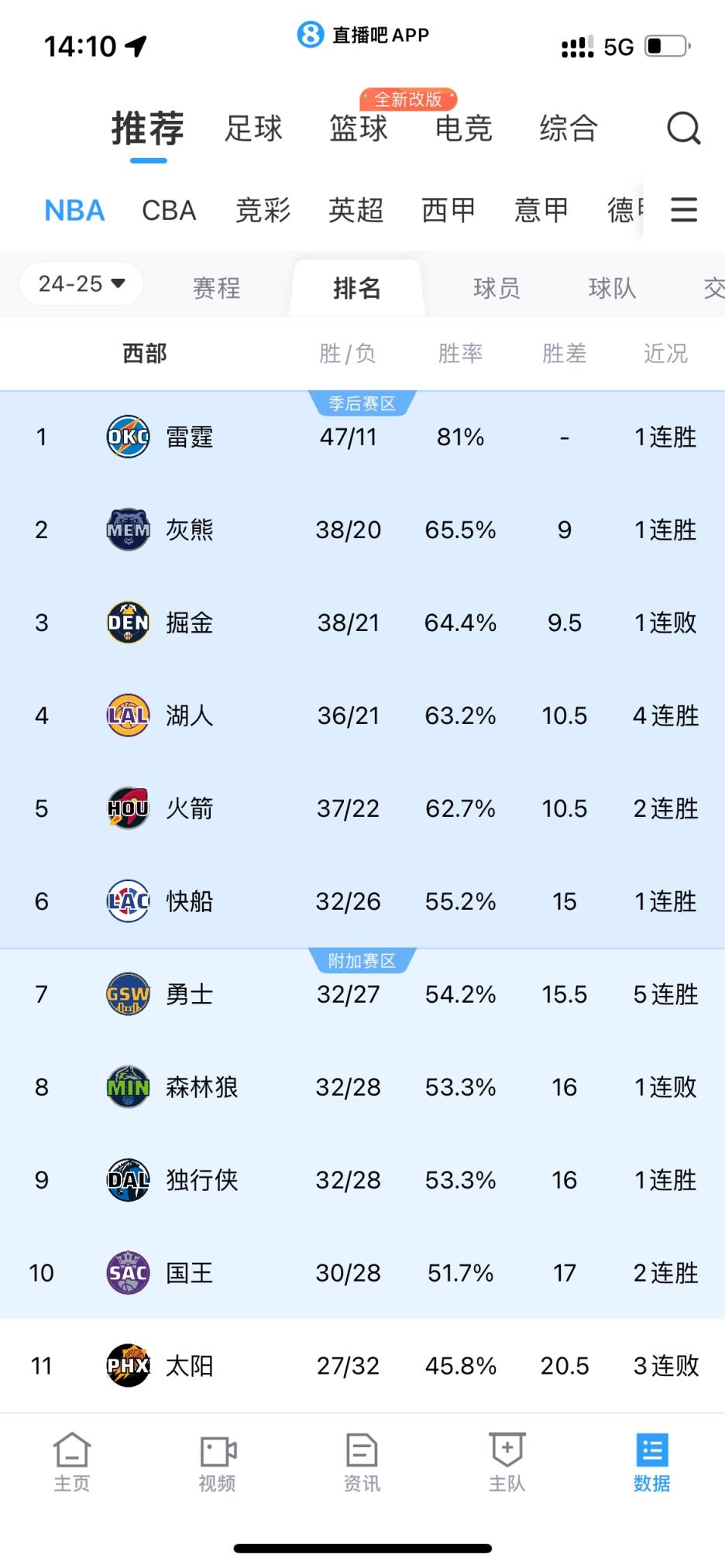Return to 直播吧 APP via status bar
Image resolution: width=725 pixels, height=1568 pixels.
[x=362, y=35]
